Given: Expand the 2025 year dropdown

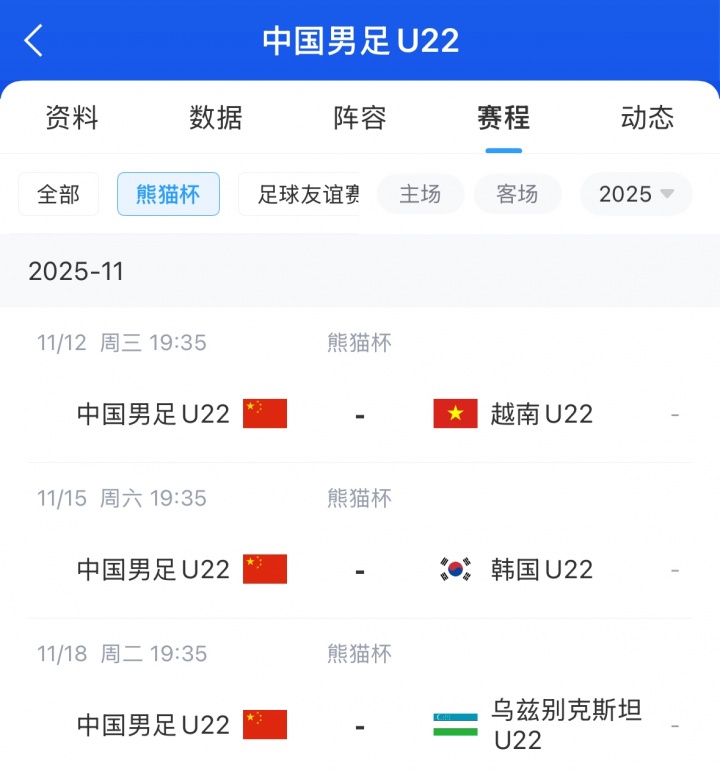Looking at the screenshot, I should (636, 194).
